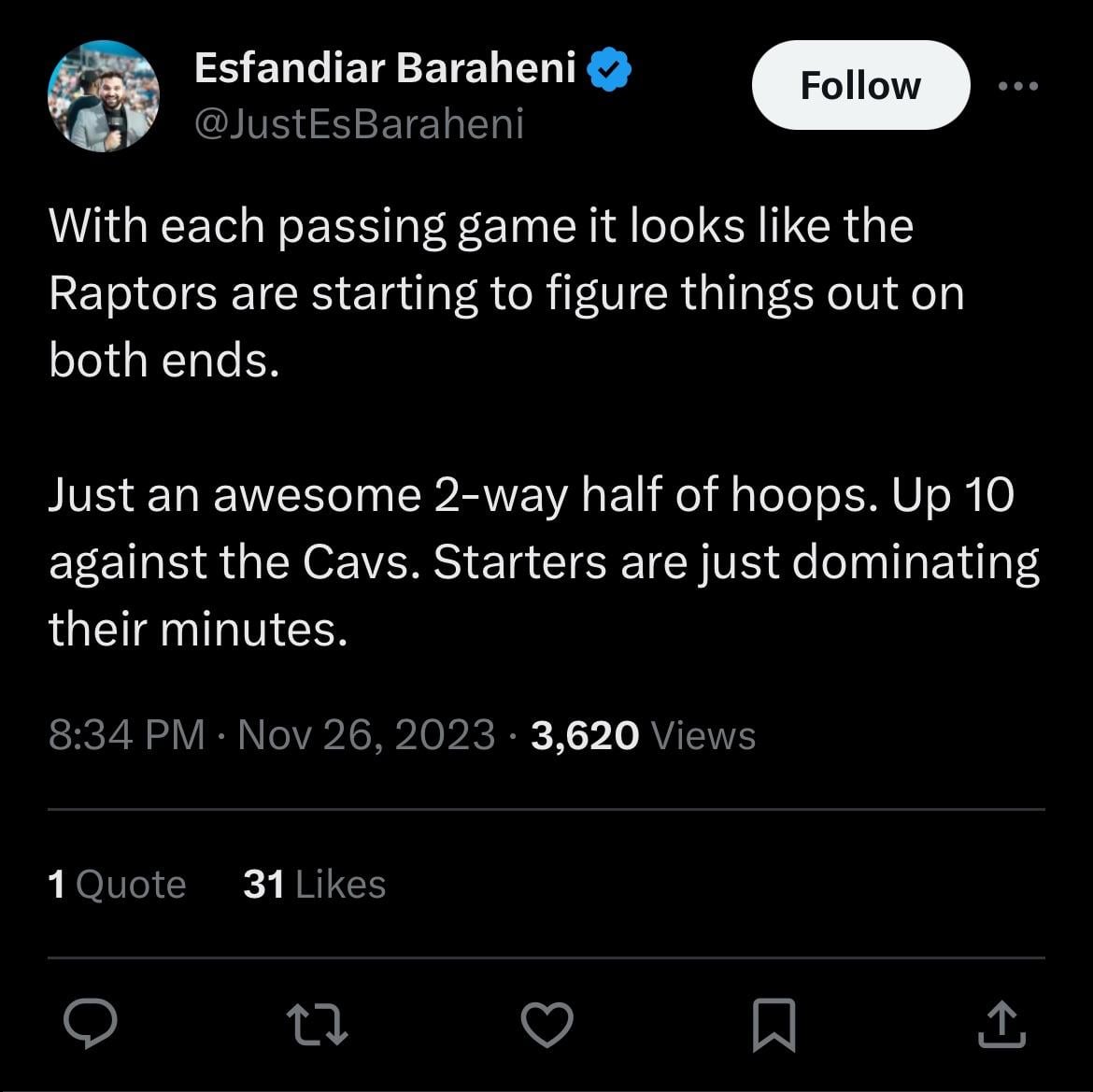
Task: Open the three-dot more options menu
Action: (1017, 86)
